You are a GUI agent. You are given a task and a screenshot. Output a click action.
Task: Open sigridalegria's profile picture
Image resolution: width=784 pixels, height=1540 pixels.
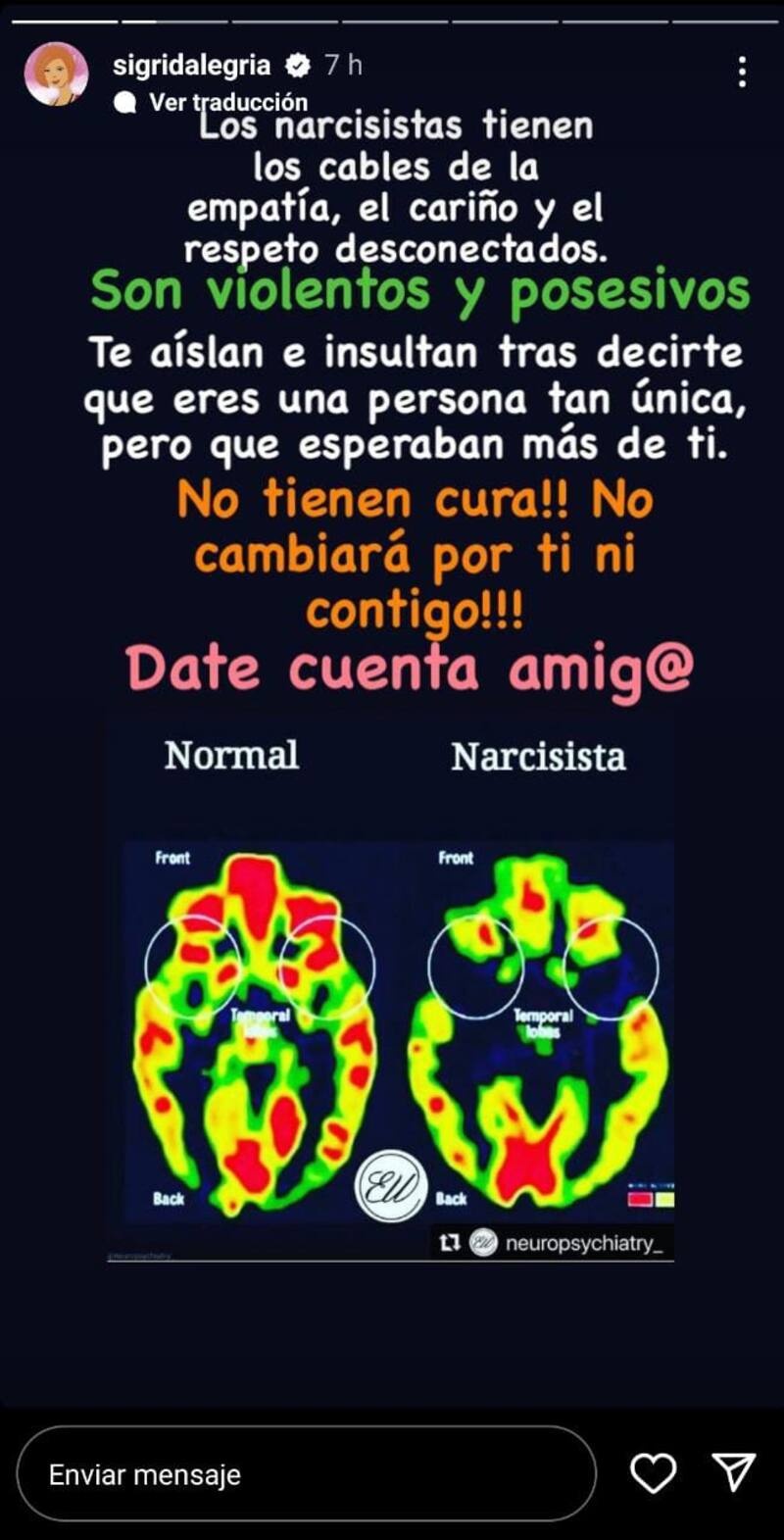(56, 75)
